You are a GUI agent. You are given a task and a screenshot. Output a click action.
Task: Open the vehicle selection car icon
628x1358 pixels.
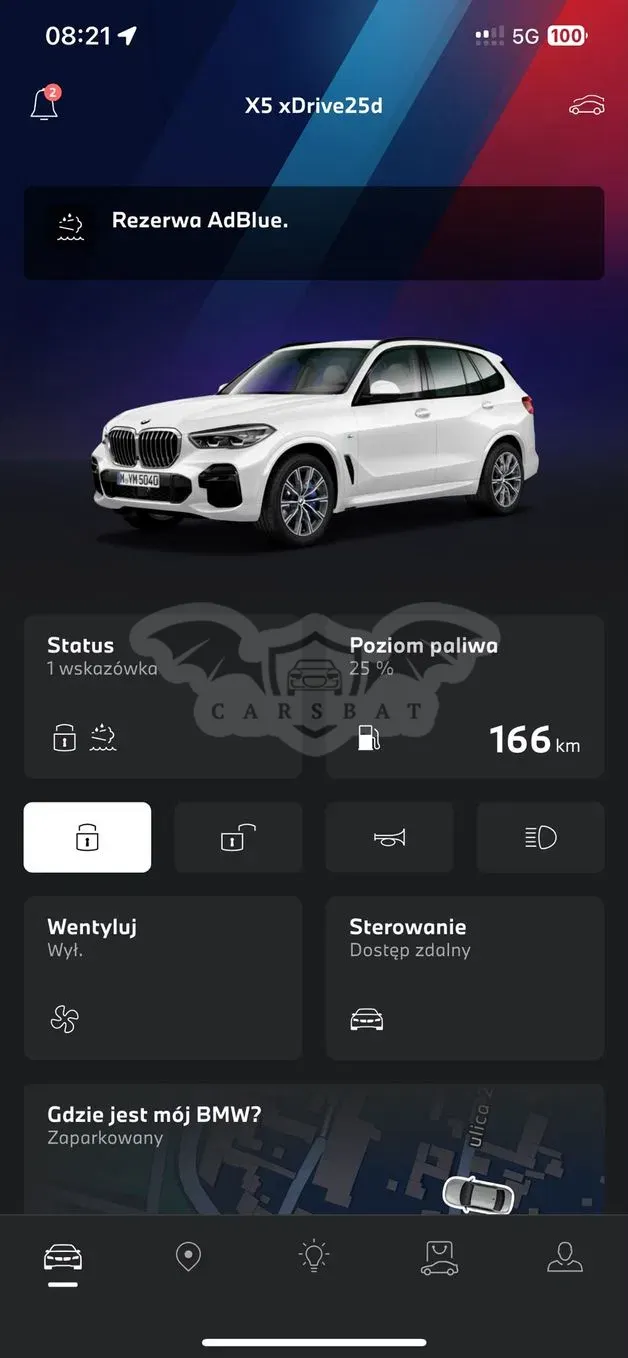coord(586,105)
